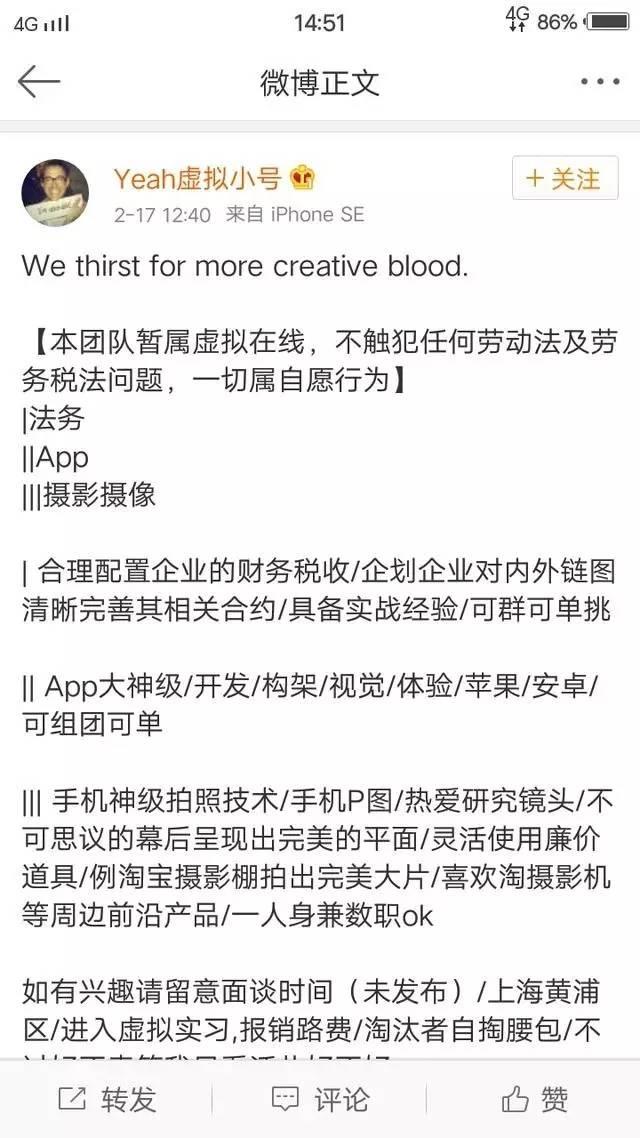Follow Yeah虚拟小号 with the 关注 button
640x1138 pixels.
564,179
